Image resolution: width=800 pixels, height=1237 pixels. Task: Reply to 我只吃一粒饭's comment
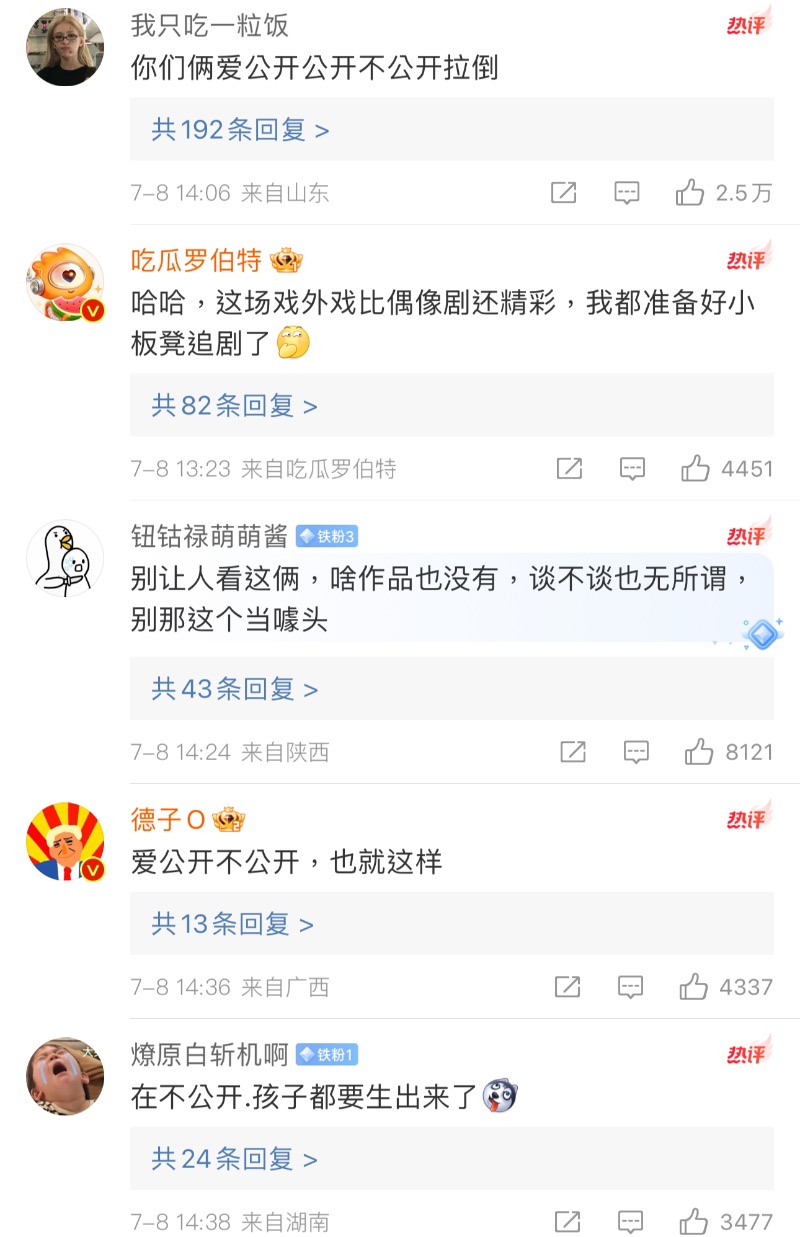(x=627, y=193)
